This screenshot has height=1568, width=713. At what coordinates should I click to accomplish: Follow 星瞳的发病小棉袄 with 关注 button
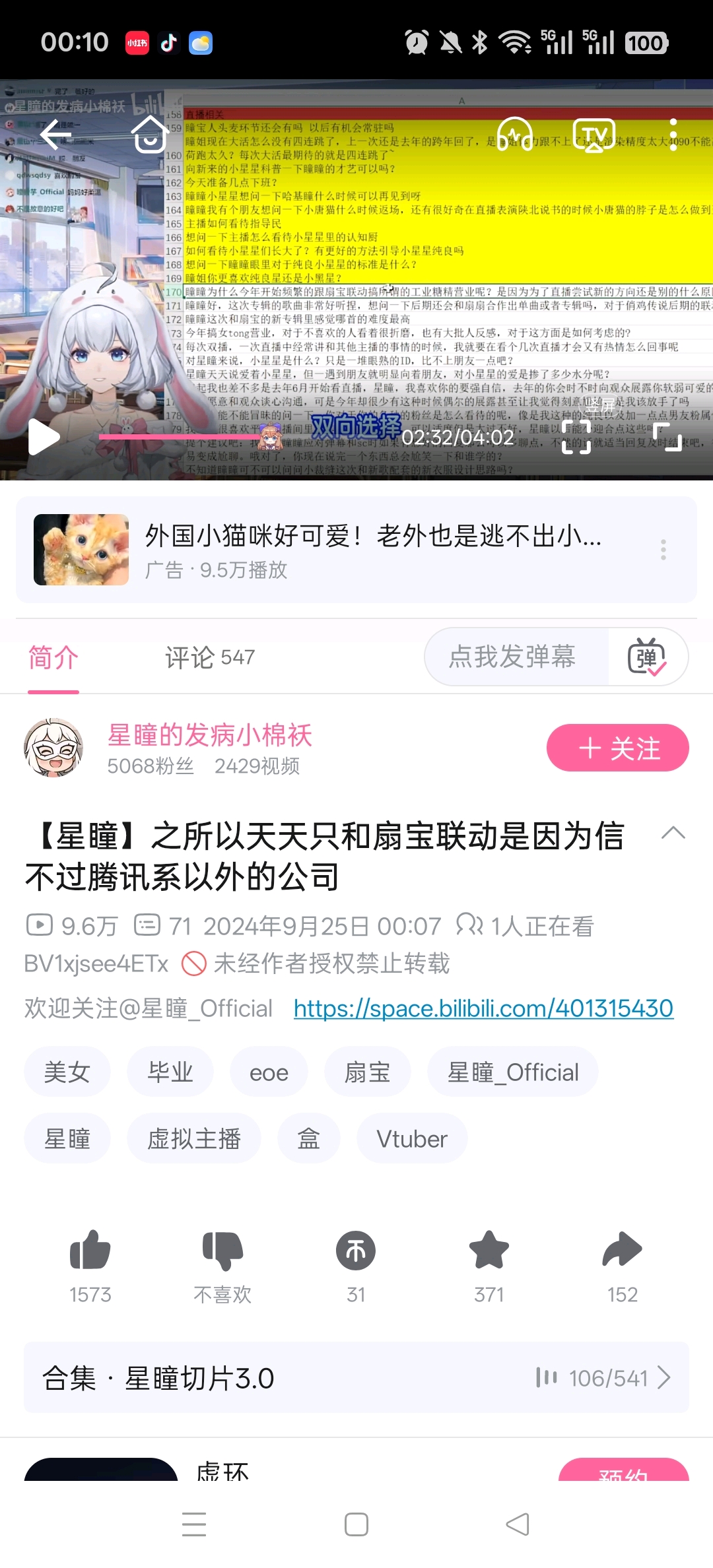point(617,748)
